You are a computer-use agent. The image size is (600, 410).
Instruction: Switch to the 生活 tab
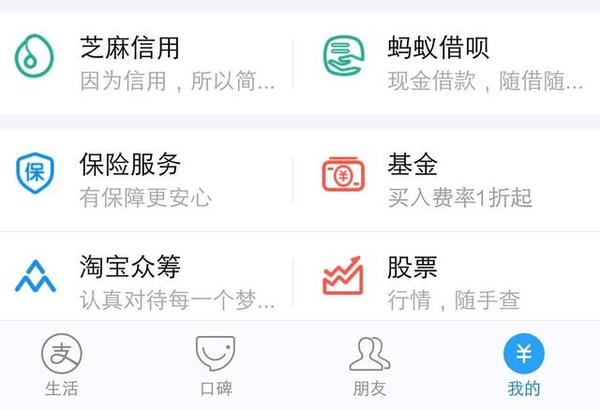[x=61, y=366]
